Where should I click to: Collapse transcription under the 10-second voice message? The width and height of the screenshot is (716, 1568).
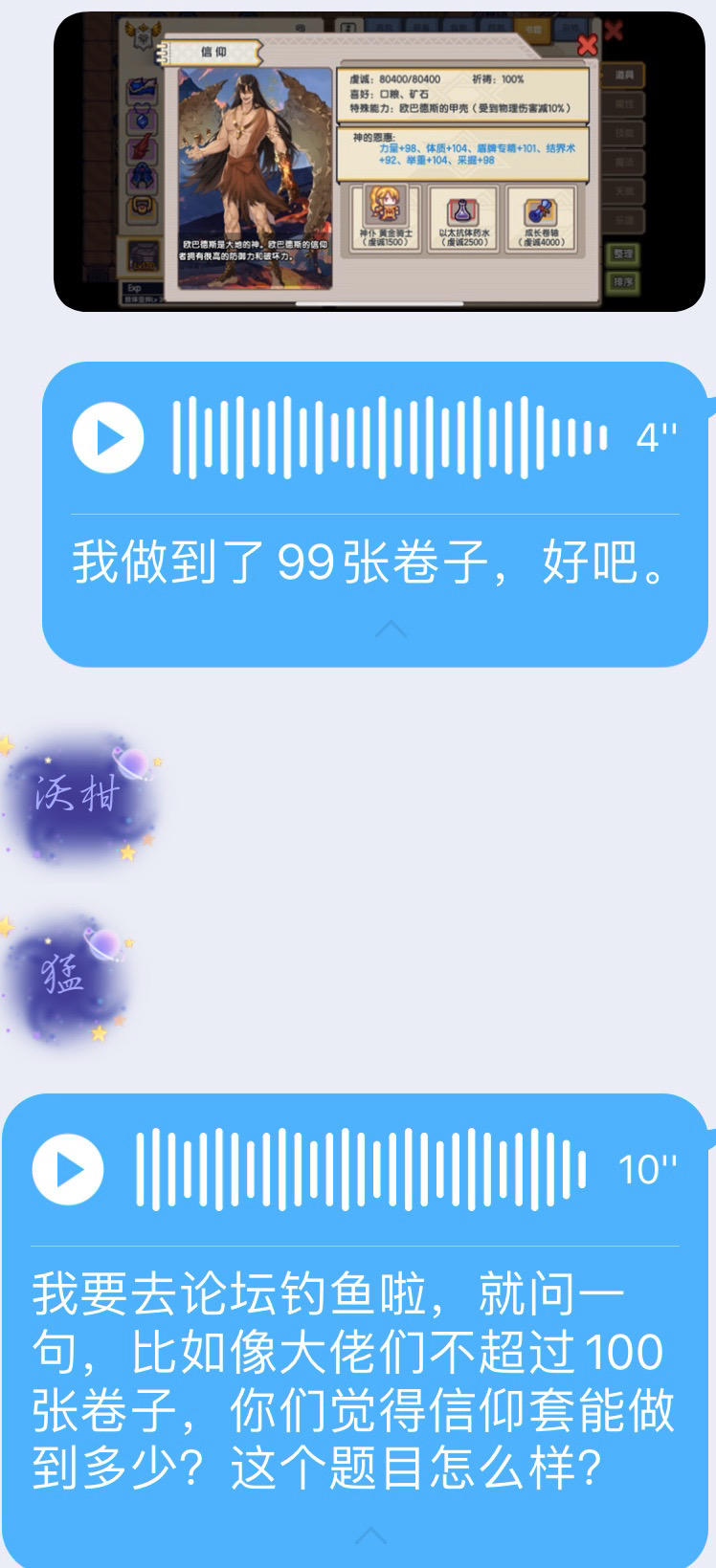click(x=371, y=1535)
